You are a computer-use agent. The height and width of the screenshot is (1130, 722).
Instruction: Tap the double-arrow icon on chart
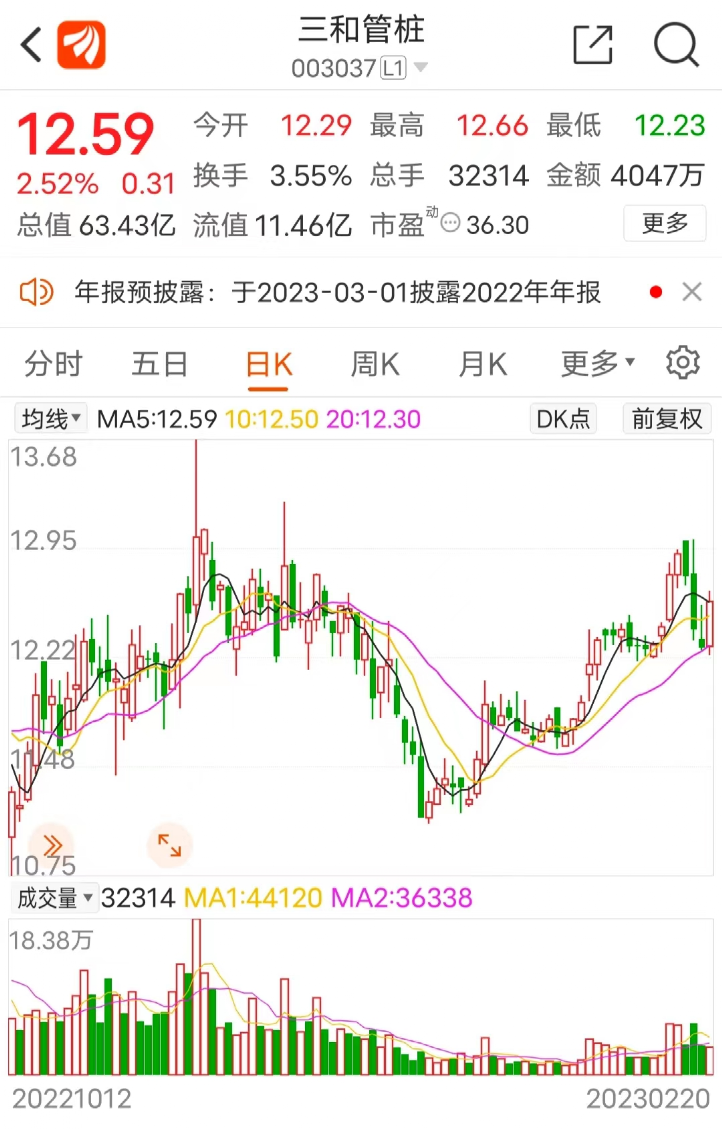pos(52,846)
